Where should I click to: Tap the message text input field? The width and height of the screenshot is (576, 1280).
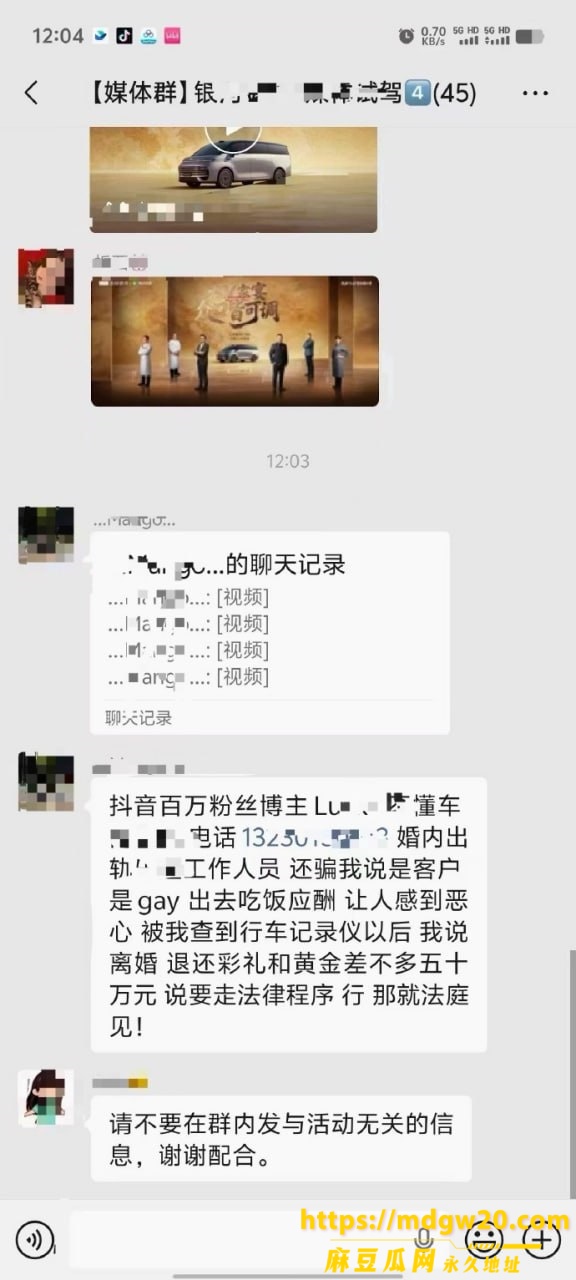262,1240
